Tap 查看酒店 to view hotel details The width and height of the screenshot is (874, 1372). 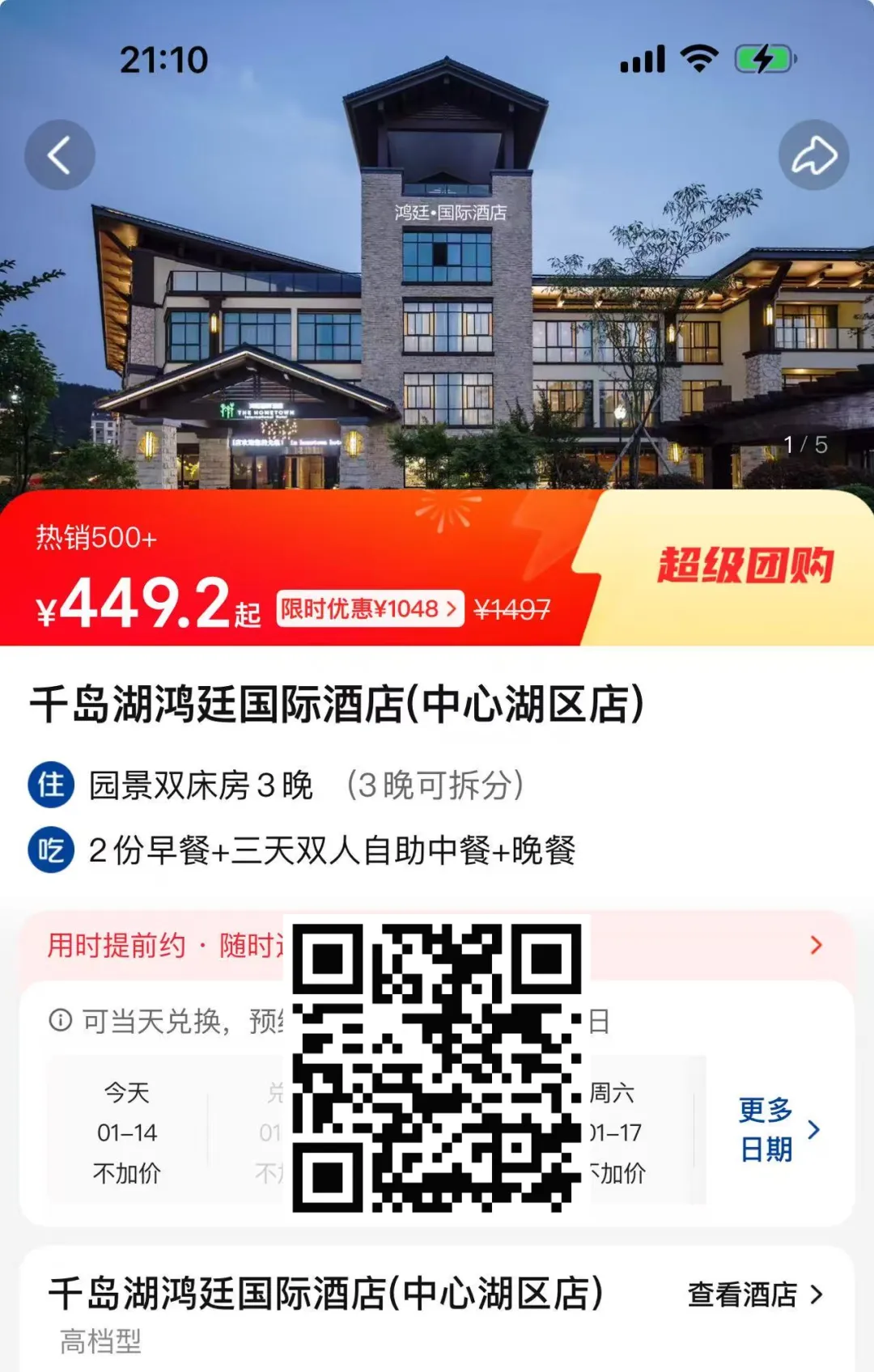[754, 1294]
